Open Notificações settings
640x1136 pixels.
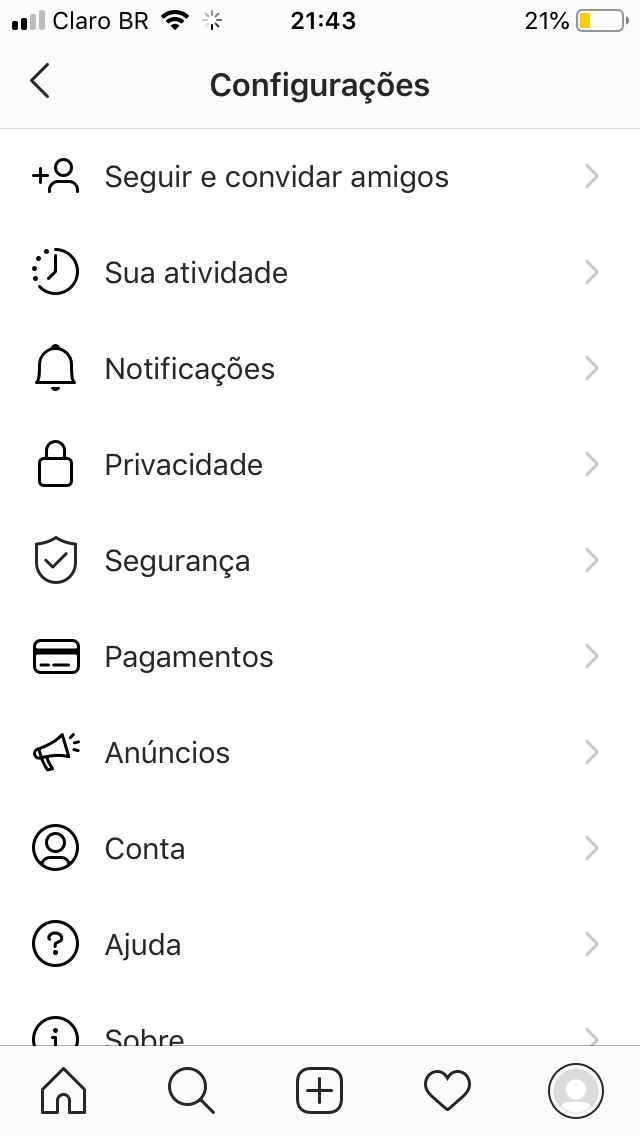(320, 369)
